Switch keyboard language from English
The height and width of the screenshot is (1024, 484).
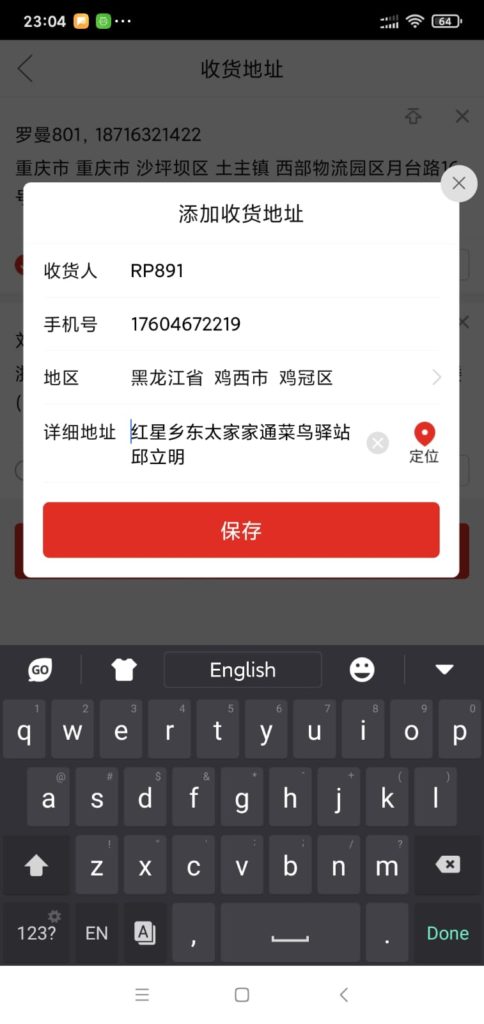(x=242, y=670)
